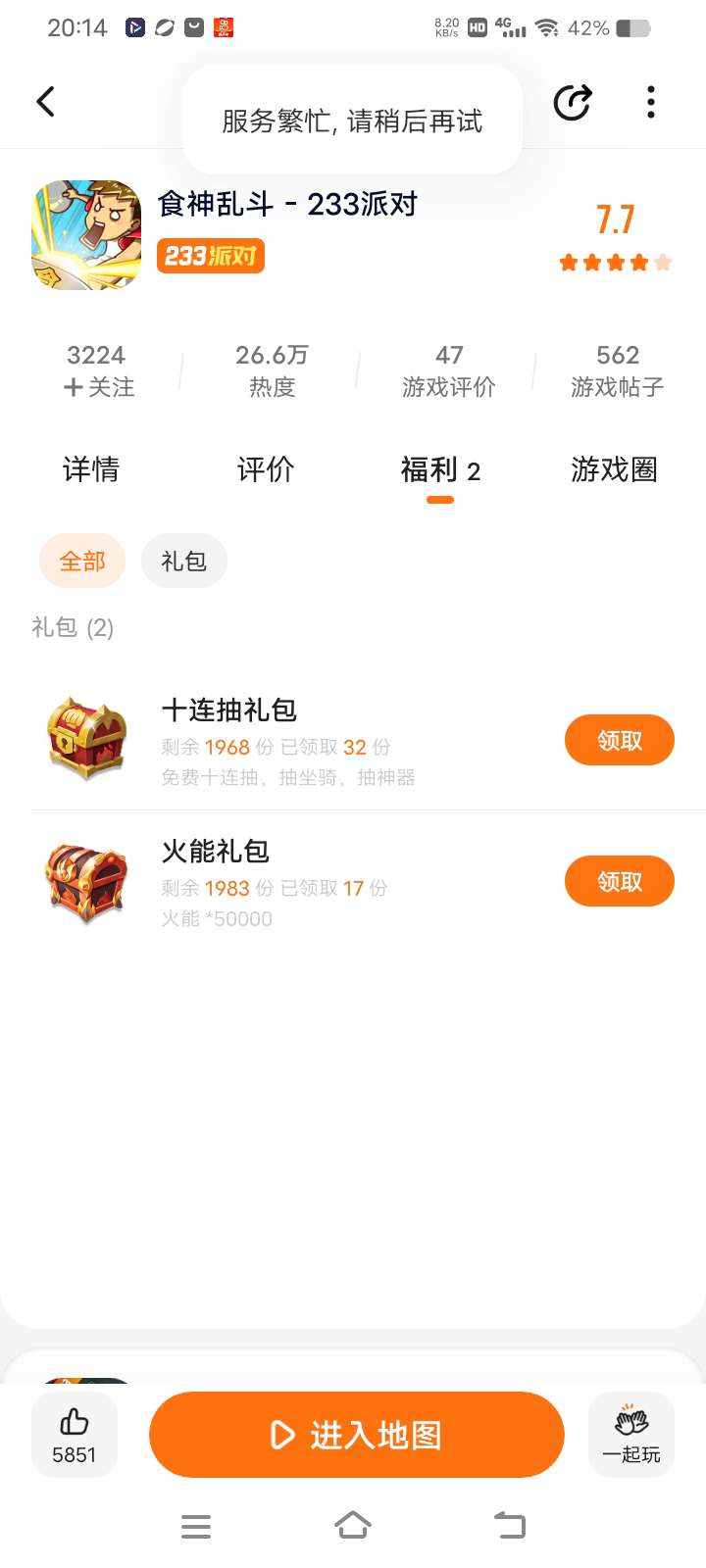
Task: Open the 游戏圈 tab
Action: pos(614,469)
